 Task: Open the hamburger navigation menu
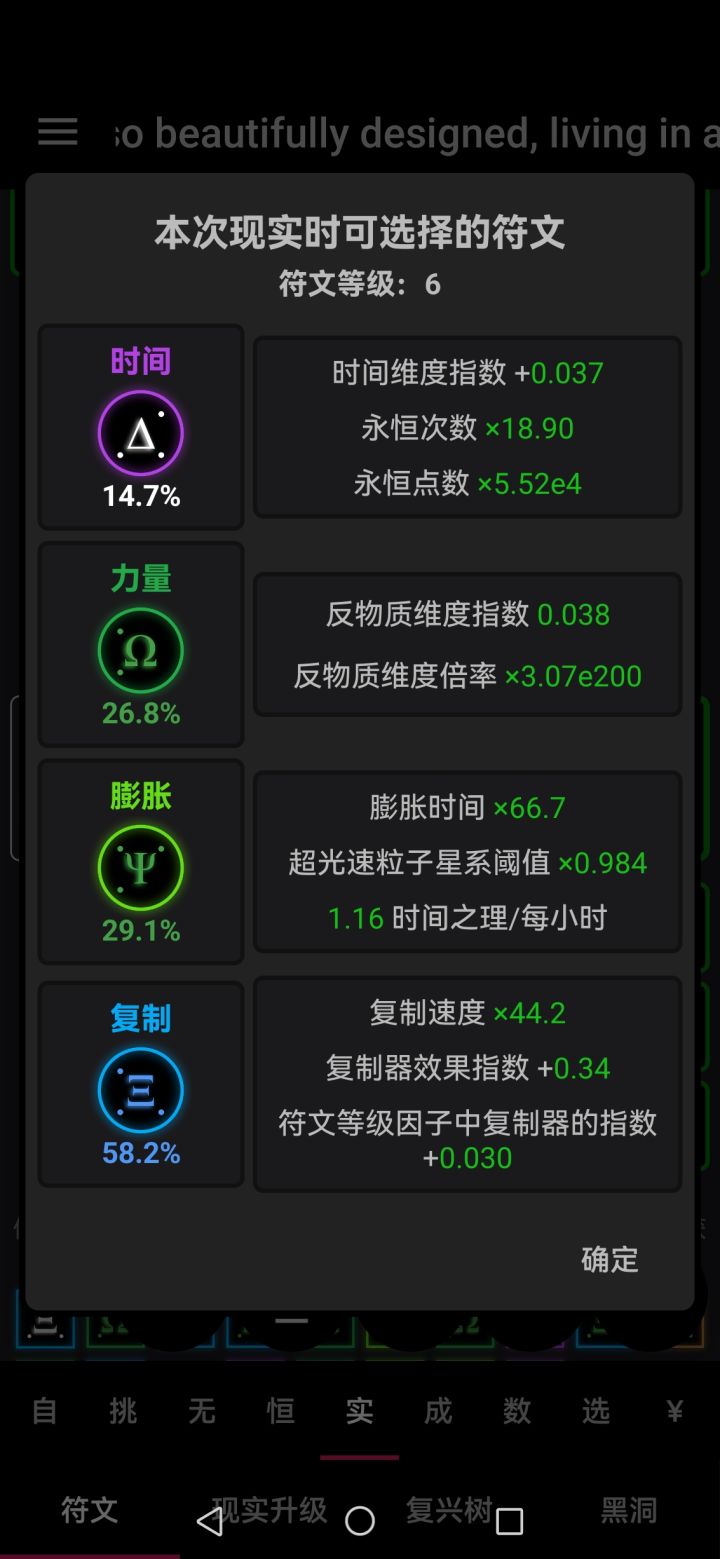(x=57, y=132)
